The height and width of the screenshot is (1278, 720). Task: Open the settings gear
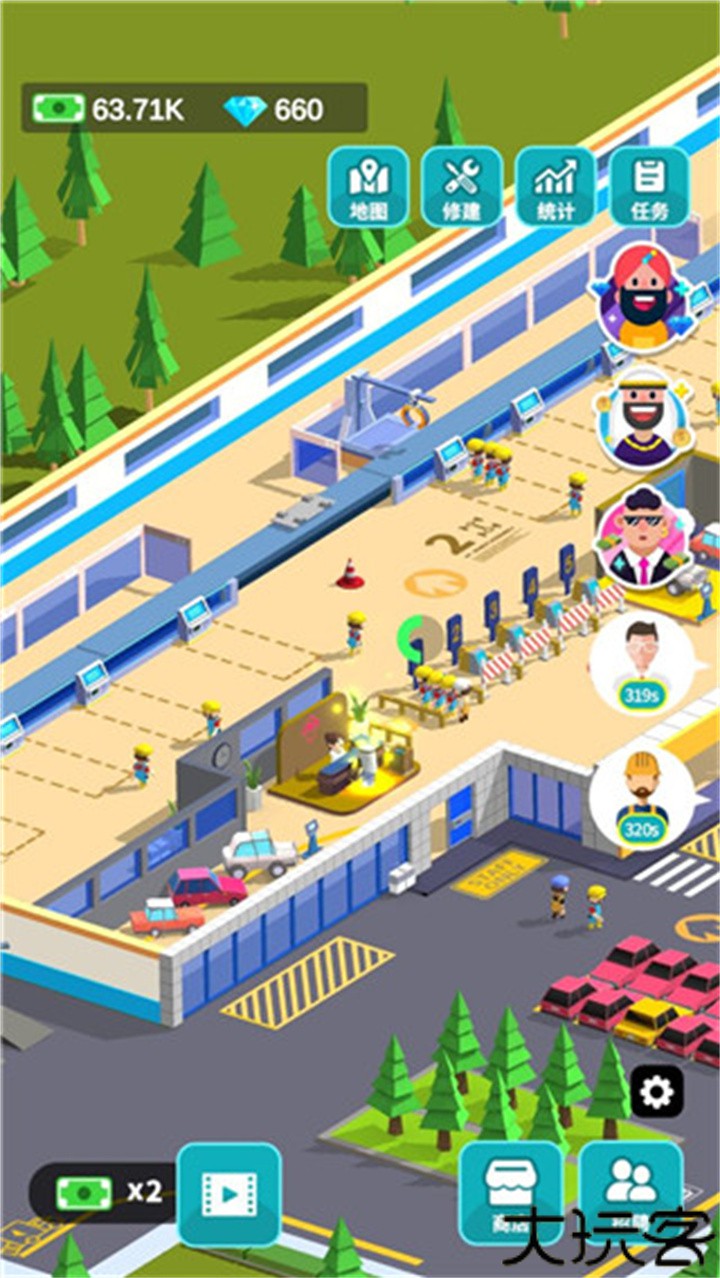click(657, 1091)
